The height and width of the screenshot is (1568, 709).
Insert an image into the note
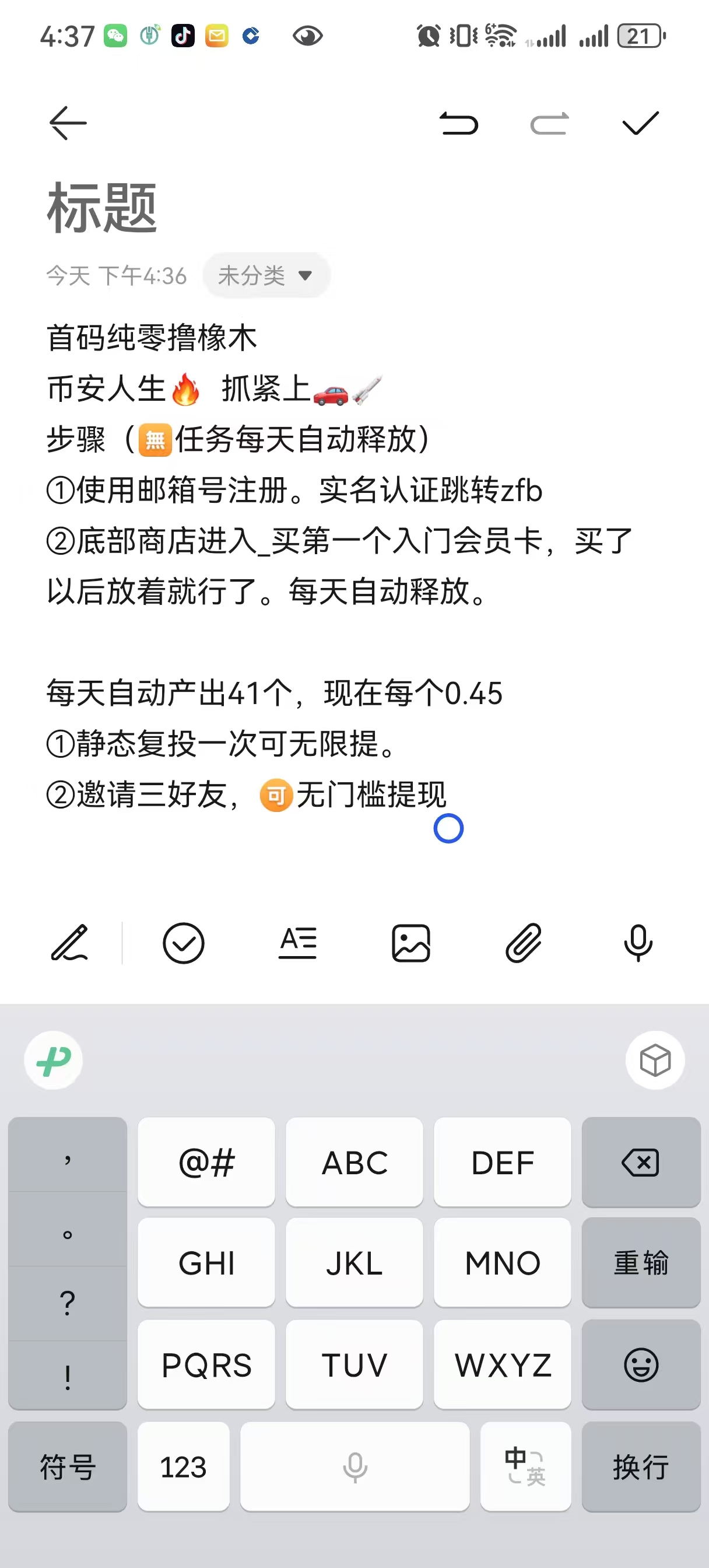[411, 943]
